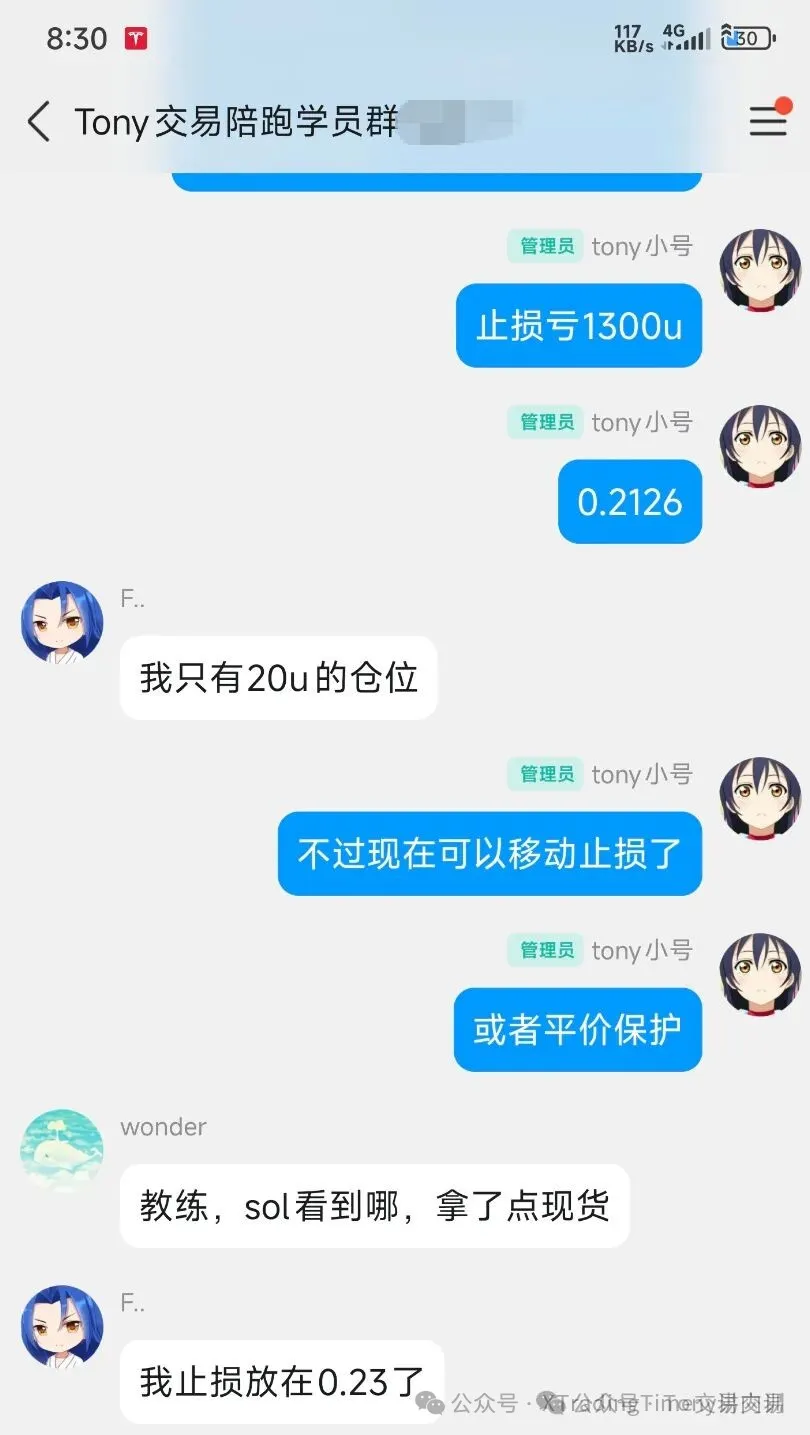Tap the battery indicator in status bar
The image size is (810, 1435).
[x=748, y=37]
